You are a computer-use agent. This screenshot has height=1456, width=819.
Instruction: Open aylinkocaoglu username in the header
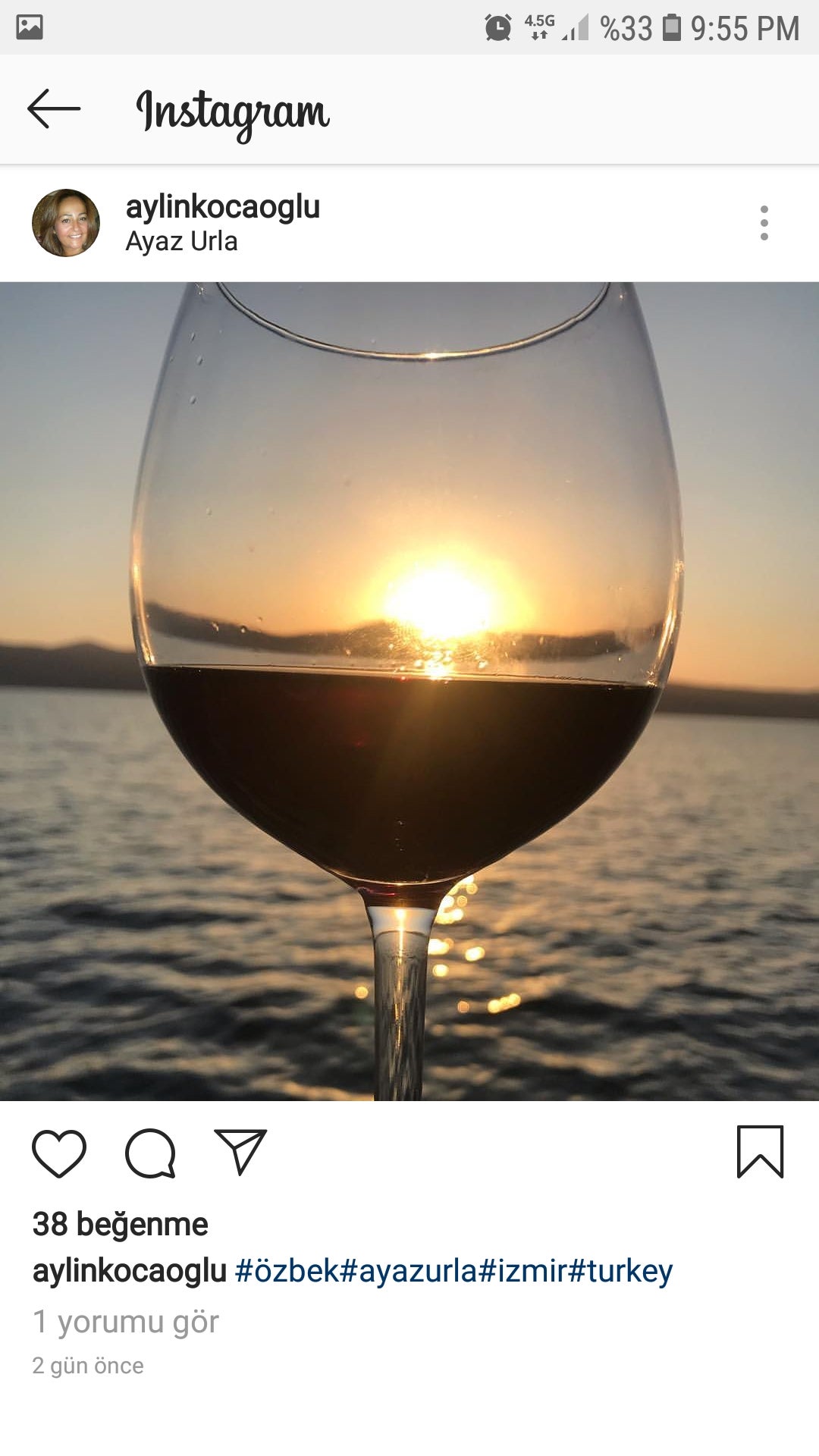coord(223,206)
